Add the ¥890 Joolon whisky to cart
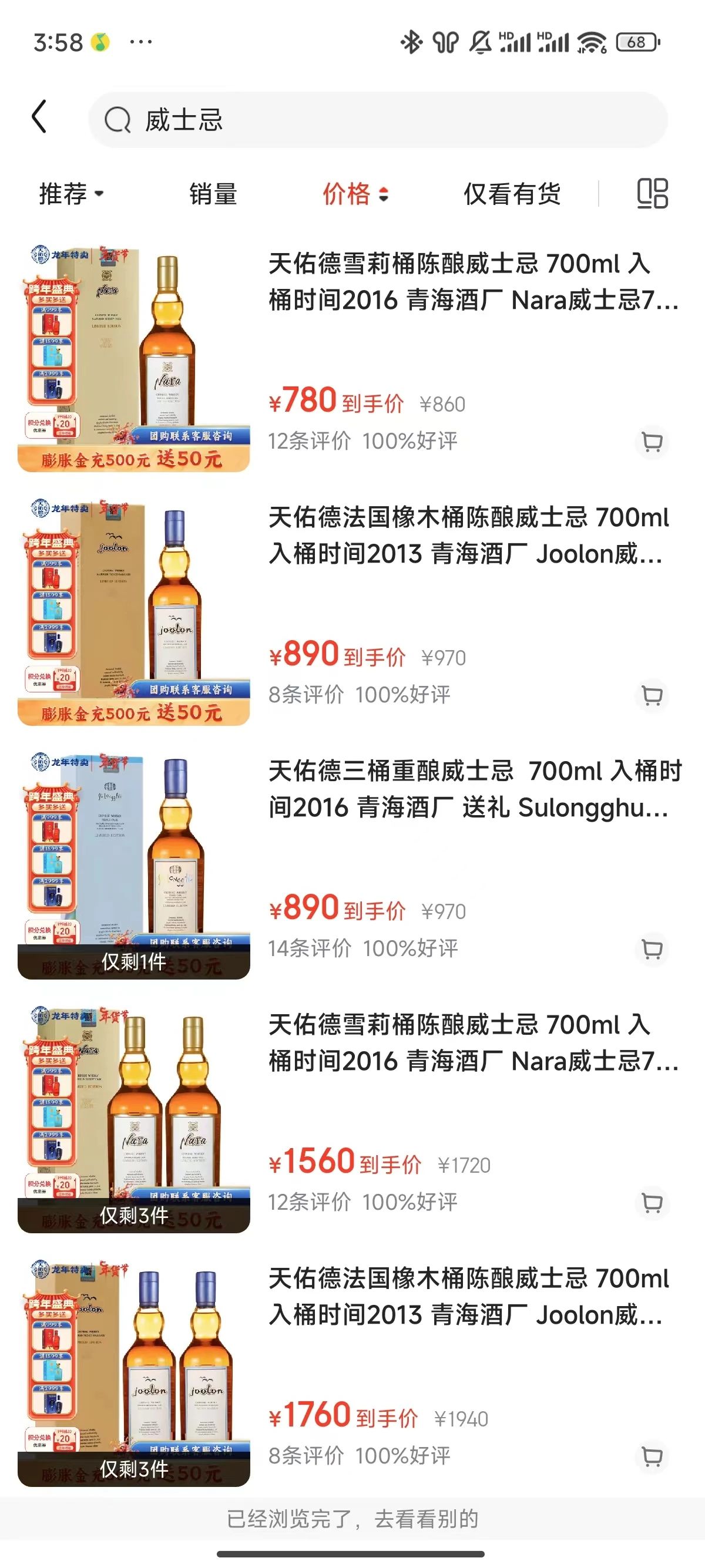This screenshot has width=705, height=1568. pos(652,695)
